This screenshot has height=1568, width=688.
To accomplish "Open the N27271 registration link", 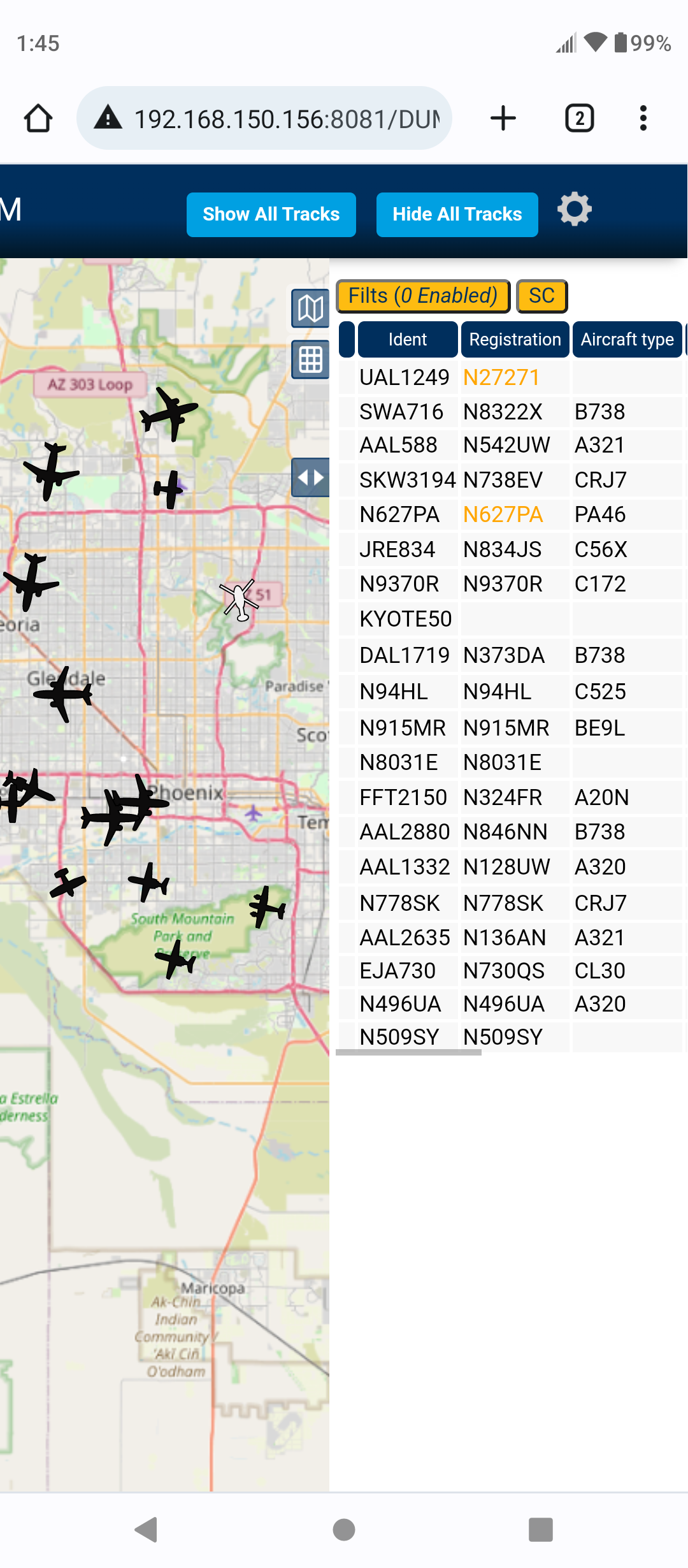I will pos(501,377).
